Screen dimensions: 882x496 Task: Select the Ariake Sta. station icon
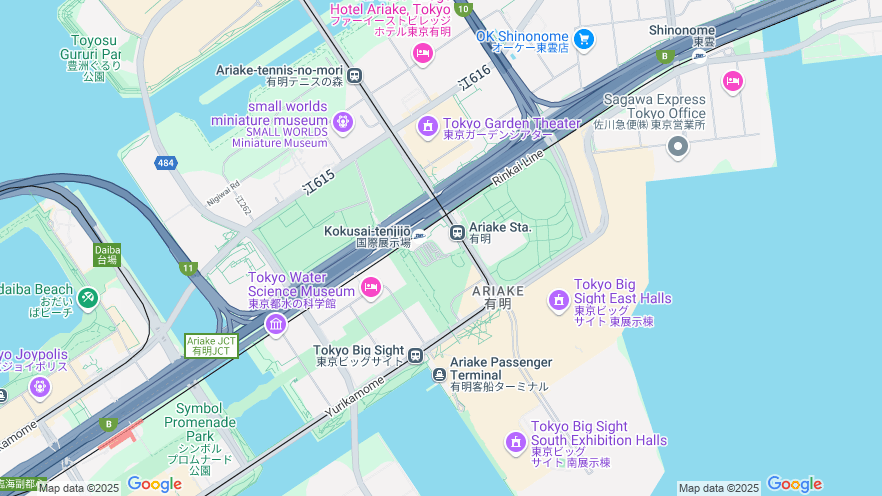click(x=457, y=233)
